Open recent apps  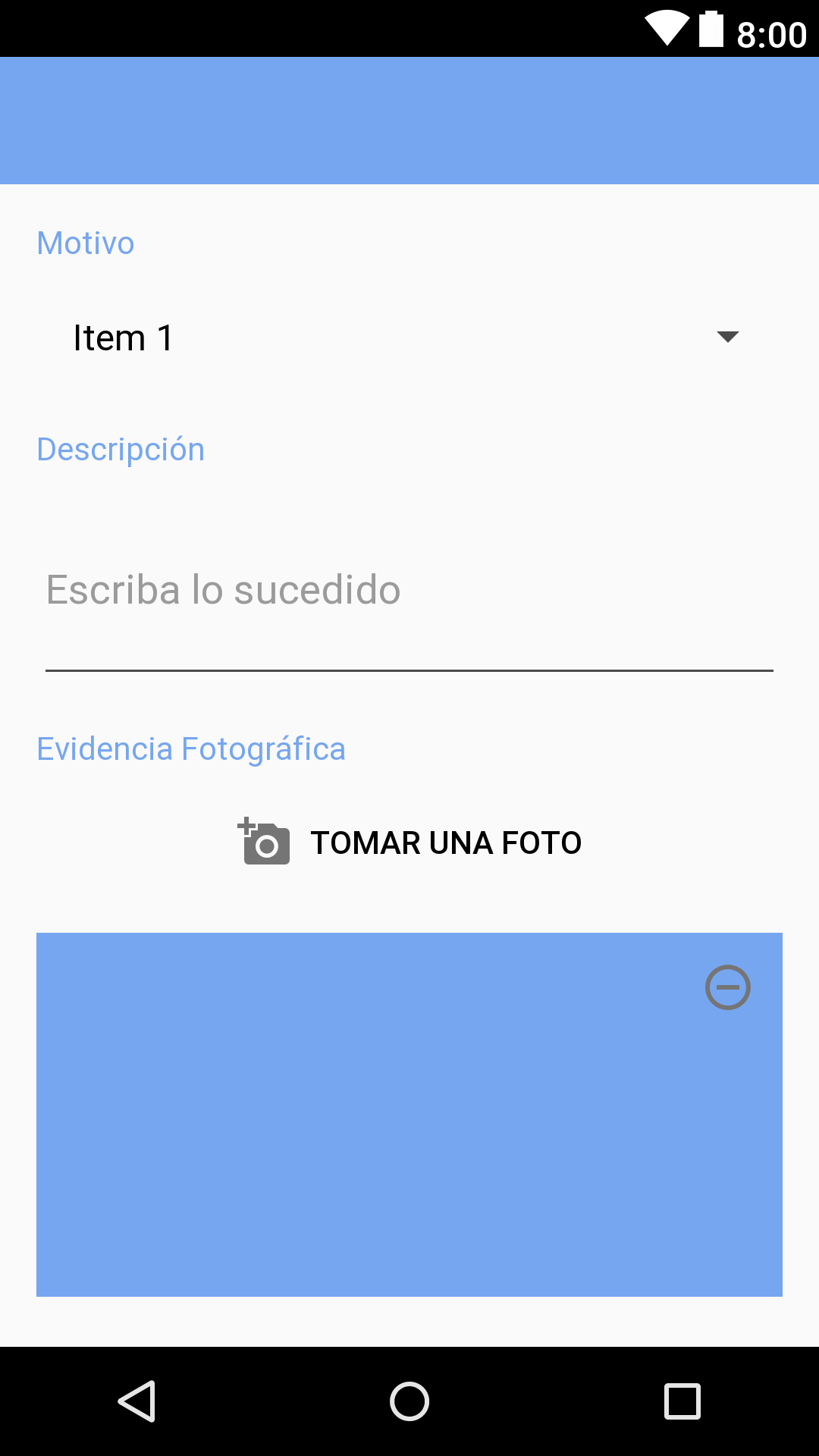click(682, 1401)
